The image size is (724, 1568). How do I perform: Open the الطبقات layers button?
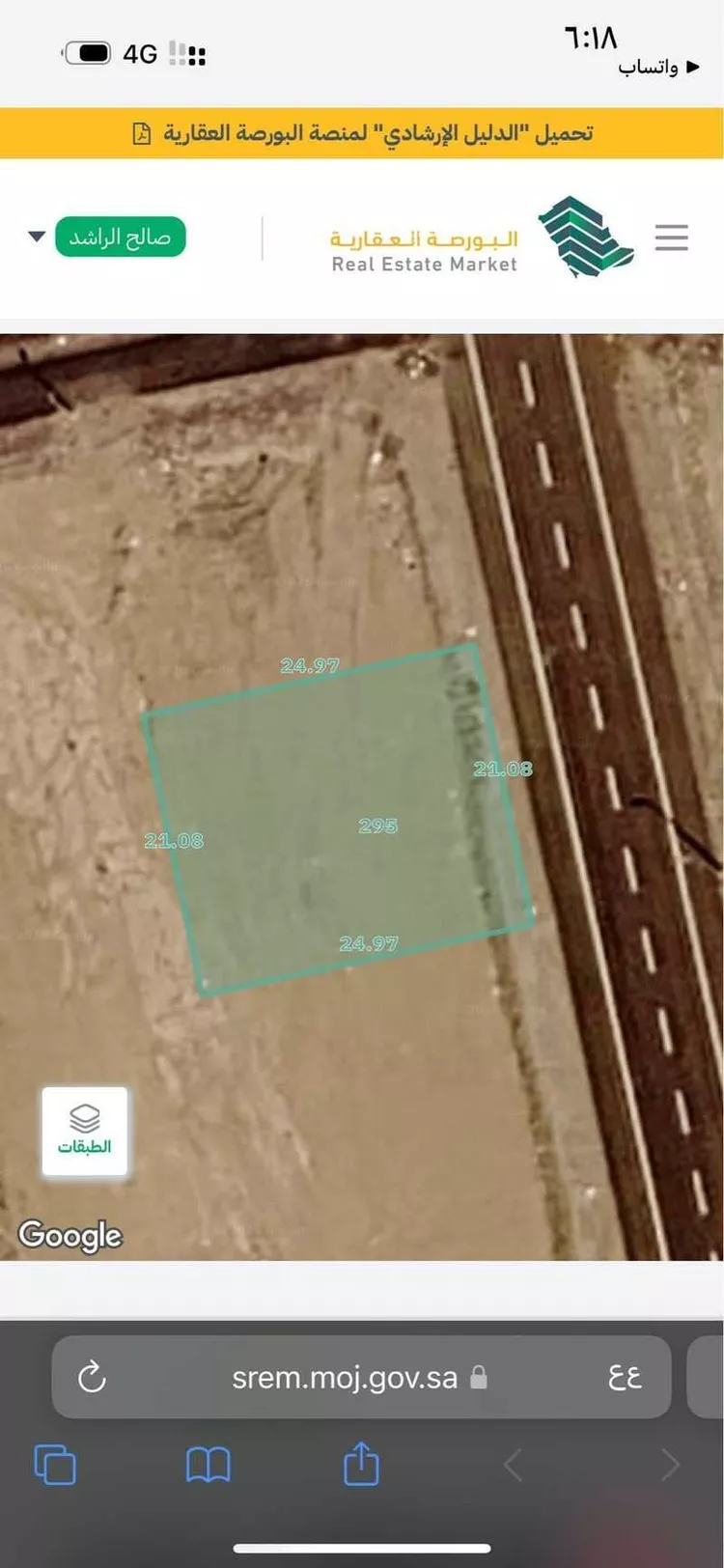pyautogui.click(x=85, y=1132)
